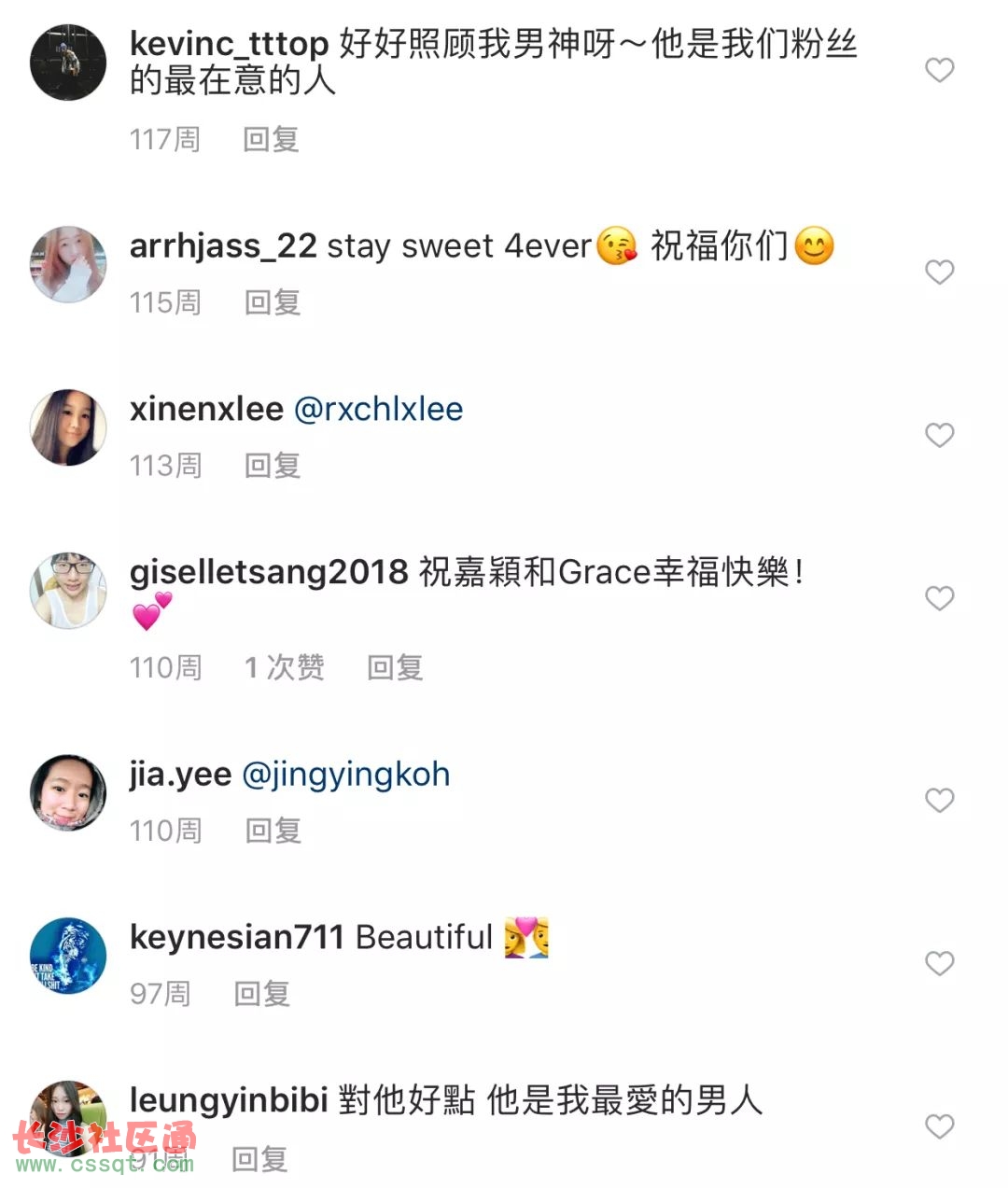Like keynesian711's Beautiful comment
This screenshot has width=1008, height=1188.
point(939,963)
